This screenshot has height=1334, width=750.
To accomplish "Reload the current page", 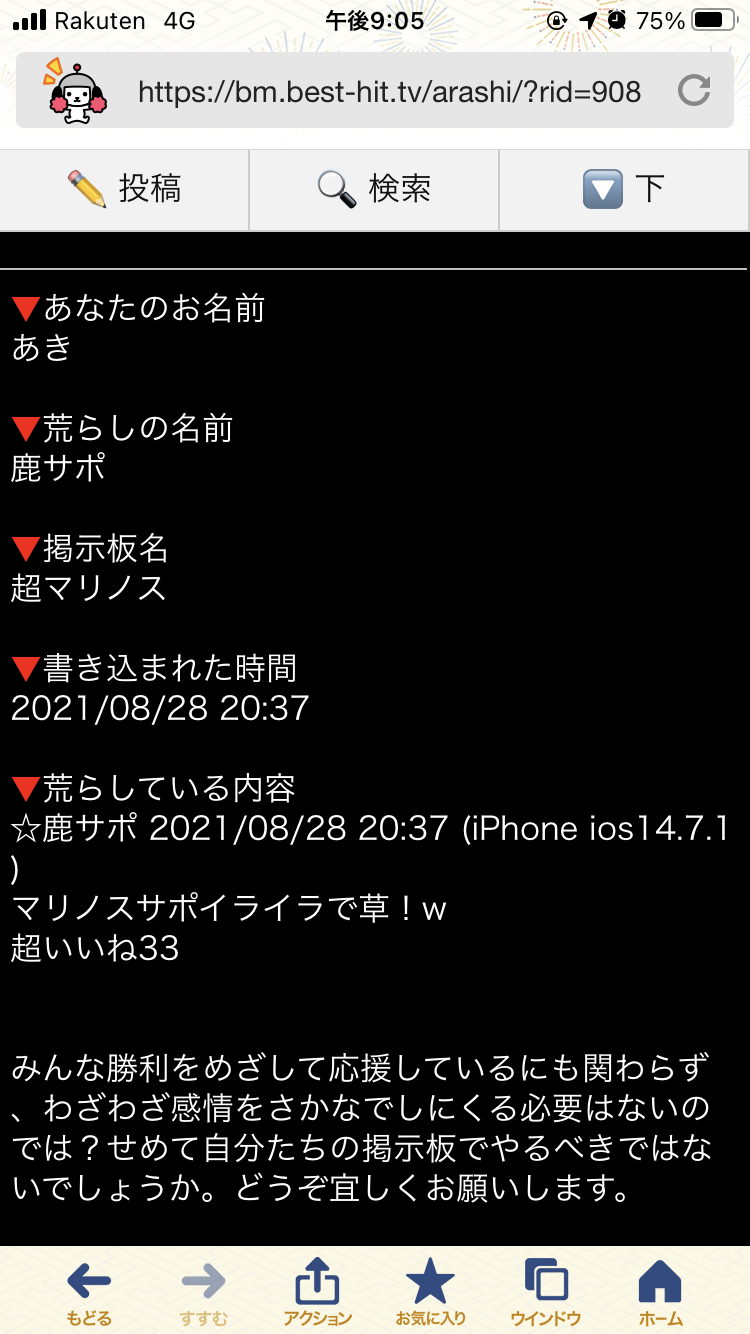I will 693,91.
